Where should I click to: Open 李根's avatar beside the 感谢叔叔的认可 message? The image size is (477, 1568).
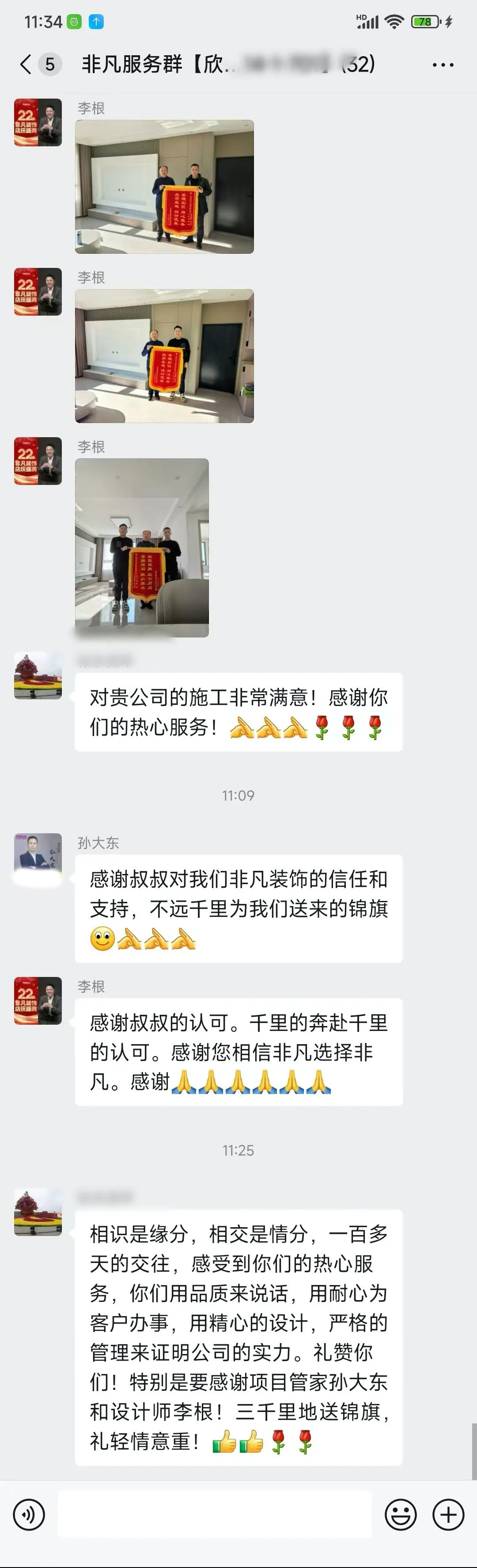pos(38,1001)
